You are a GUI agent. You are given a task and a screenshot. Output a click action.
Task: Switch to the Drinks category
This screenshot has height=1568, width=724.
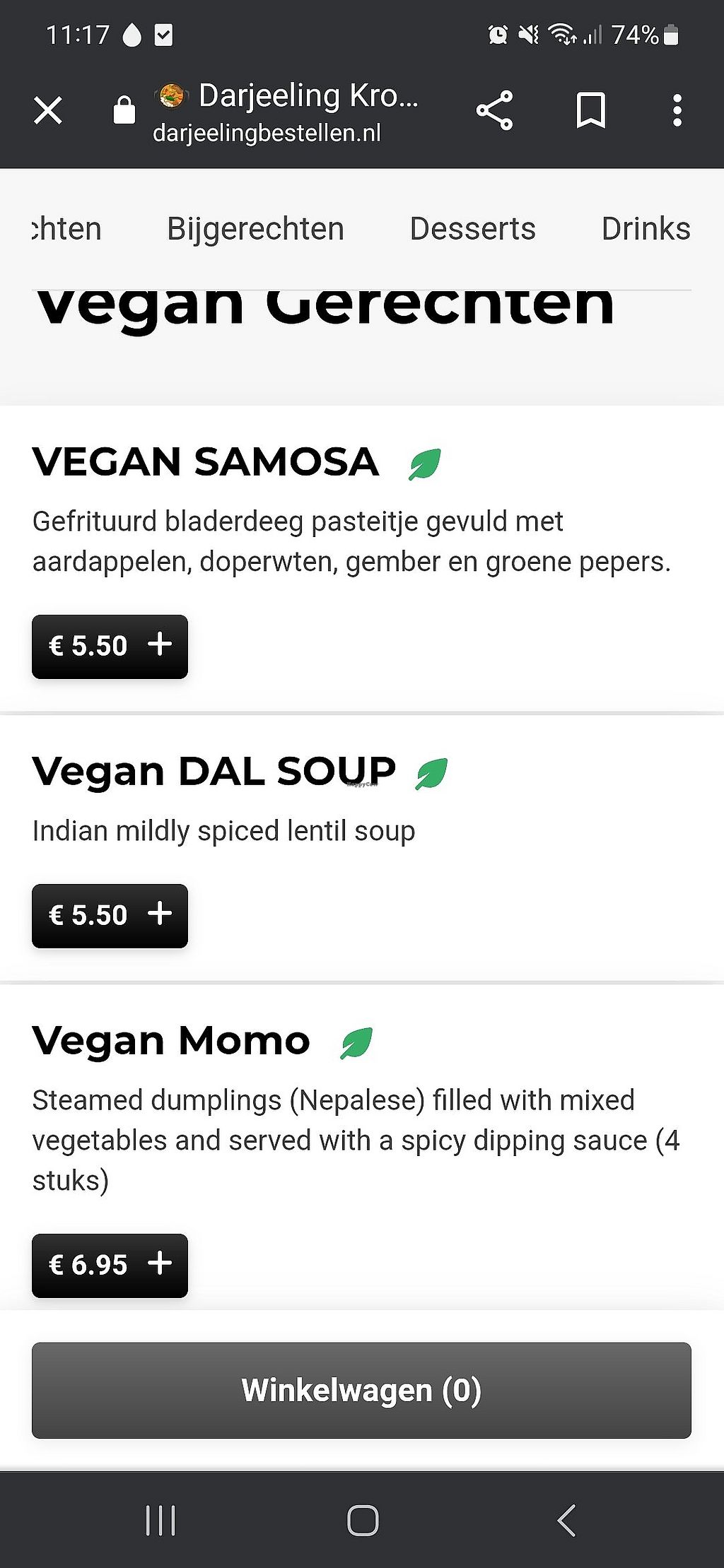coord(645,229)
